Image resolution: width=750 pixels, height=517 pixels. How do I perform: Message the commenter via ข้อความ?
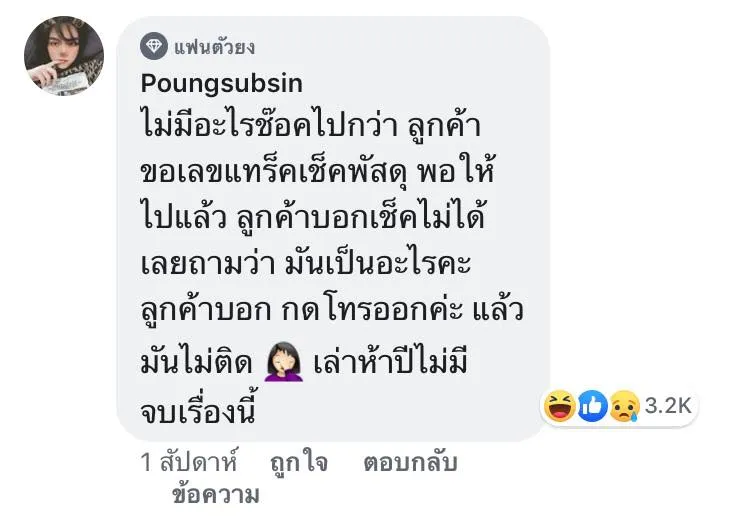coord(216,494)
